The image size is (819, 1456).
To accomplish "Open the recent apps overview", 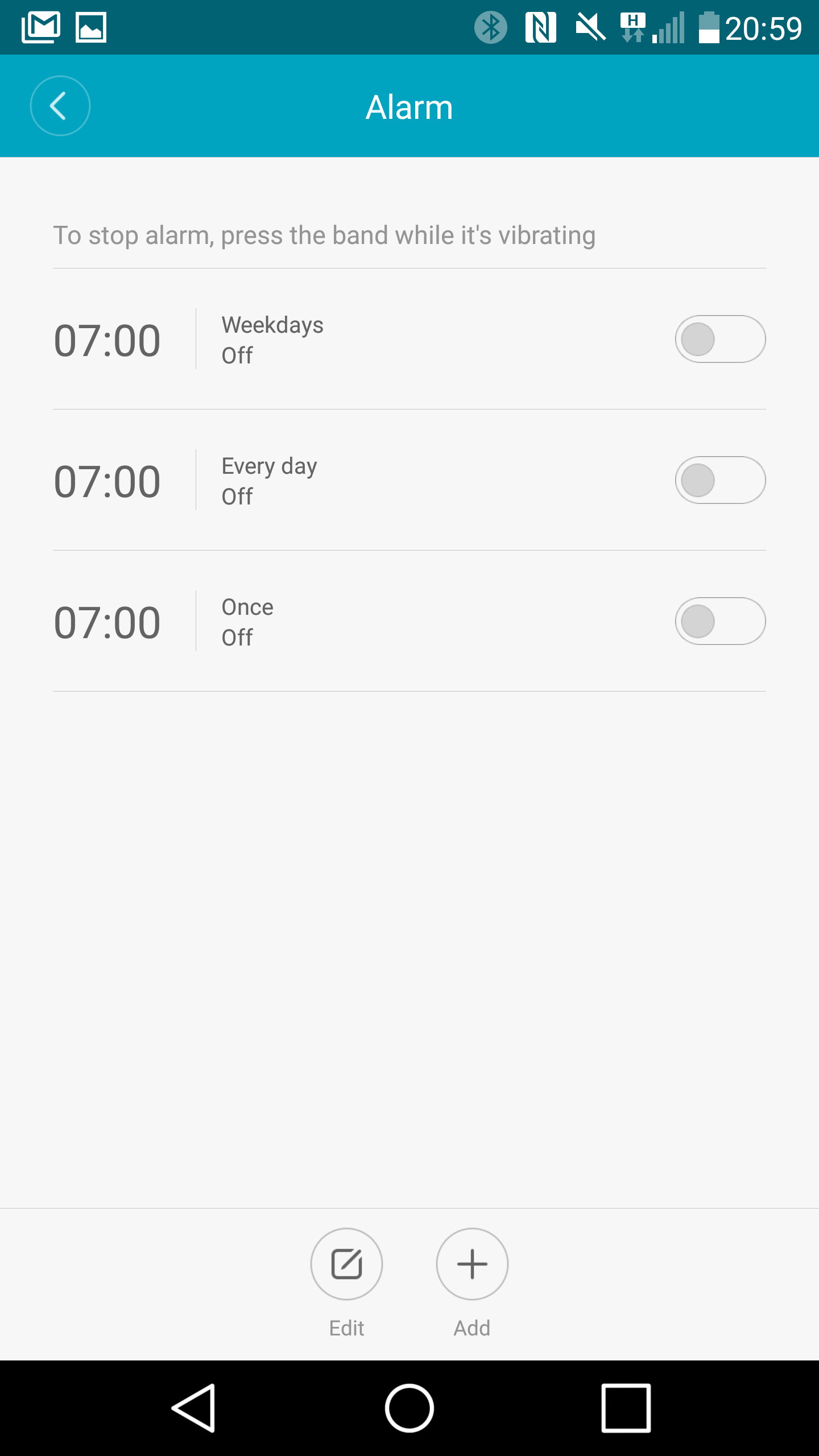I will point(626,1408).
